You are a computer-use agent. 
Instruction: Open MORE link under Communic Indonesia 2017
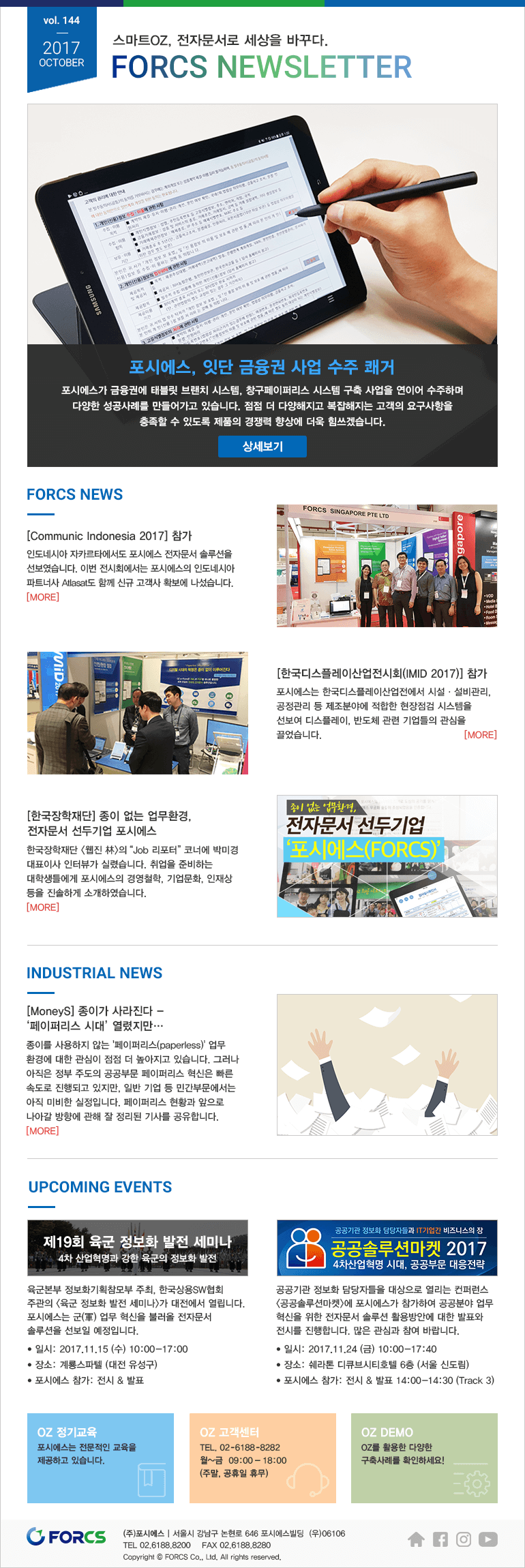[43, 597]
